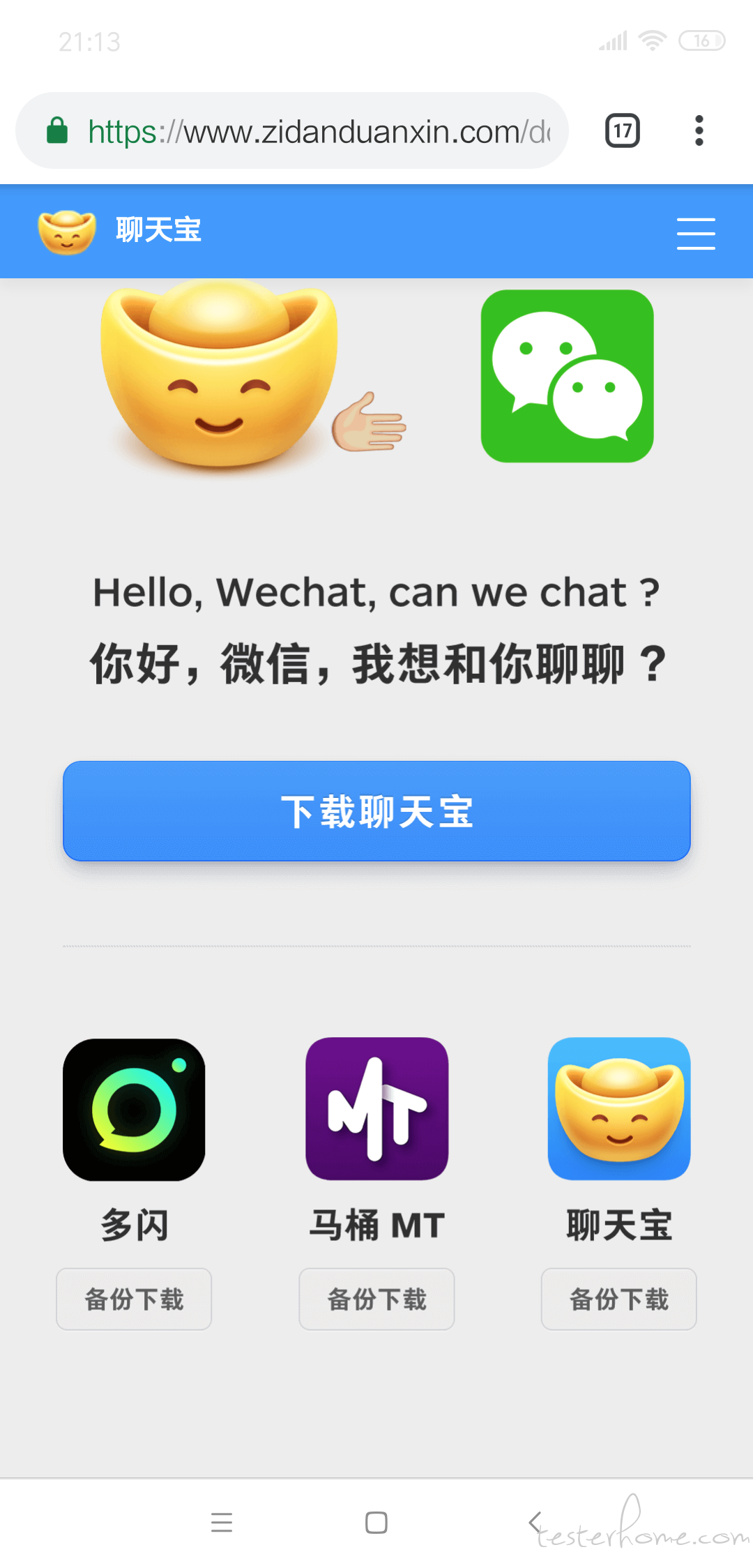Tap 备份下载 under 马桶 MT
Screen dimensions: 753x1568
376,1299
